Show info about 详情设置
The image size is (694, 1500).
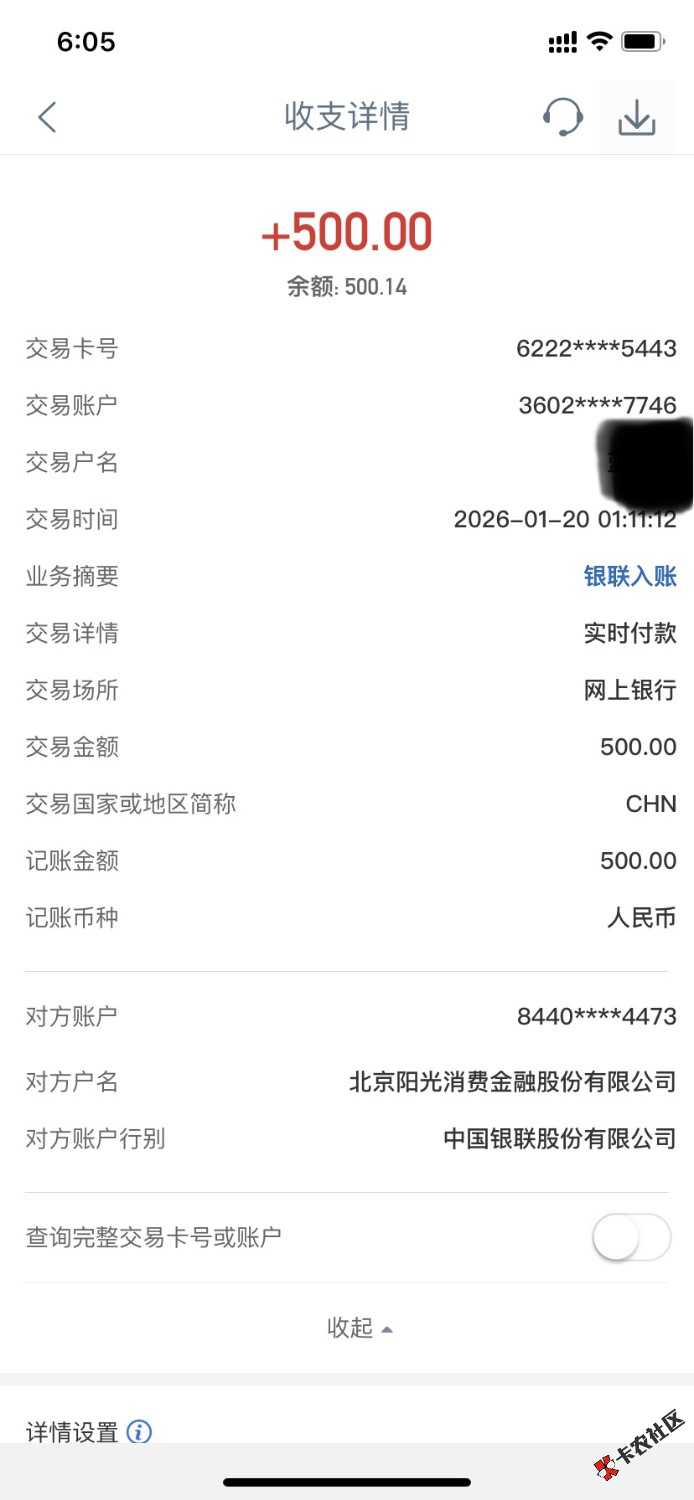coord(139,1432)
